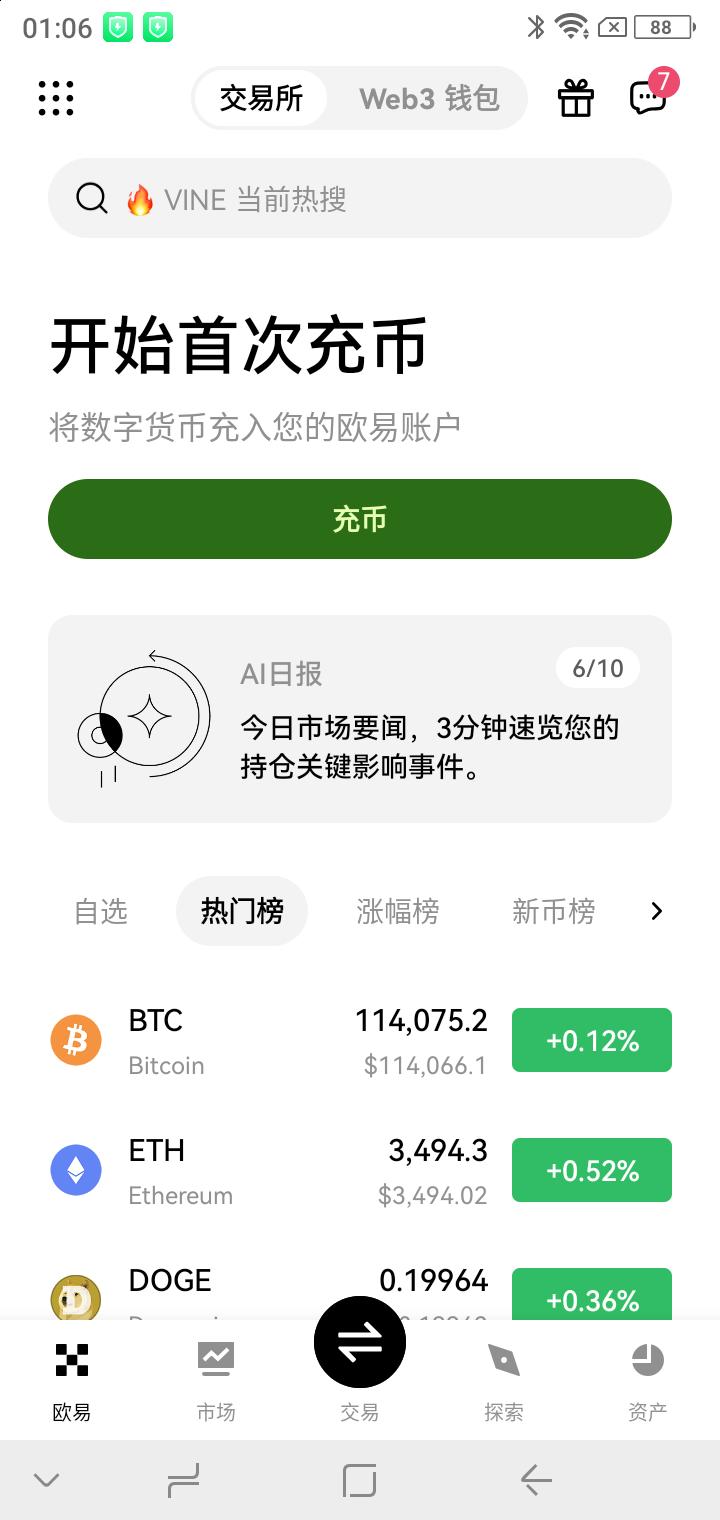
Task: Tap the system back button
Action: pos(536,1480)
